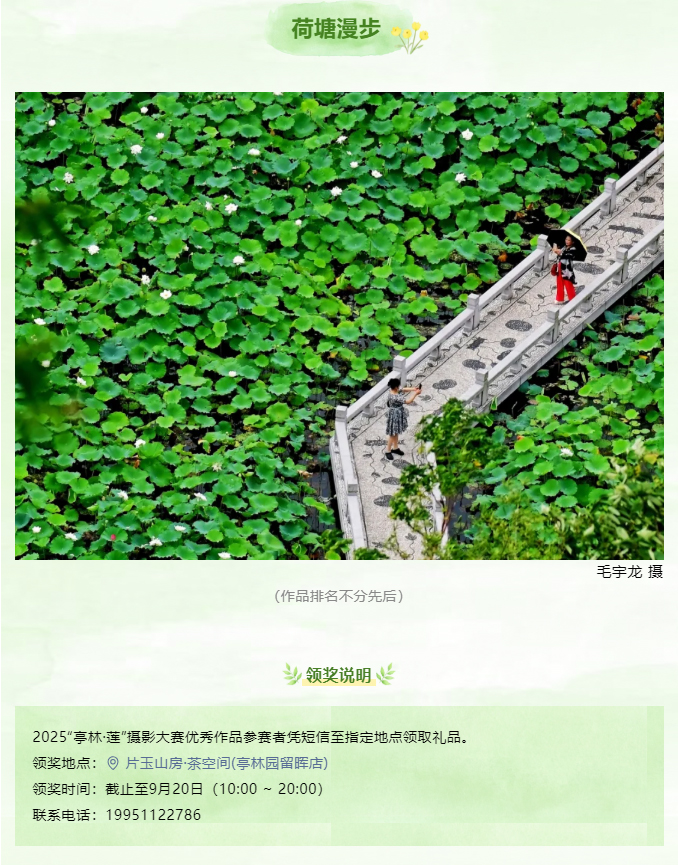Open the 片玉山房·茶空间 location link
This screenshot has height=865, width=678.
[225, 763]
